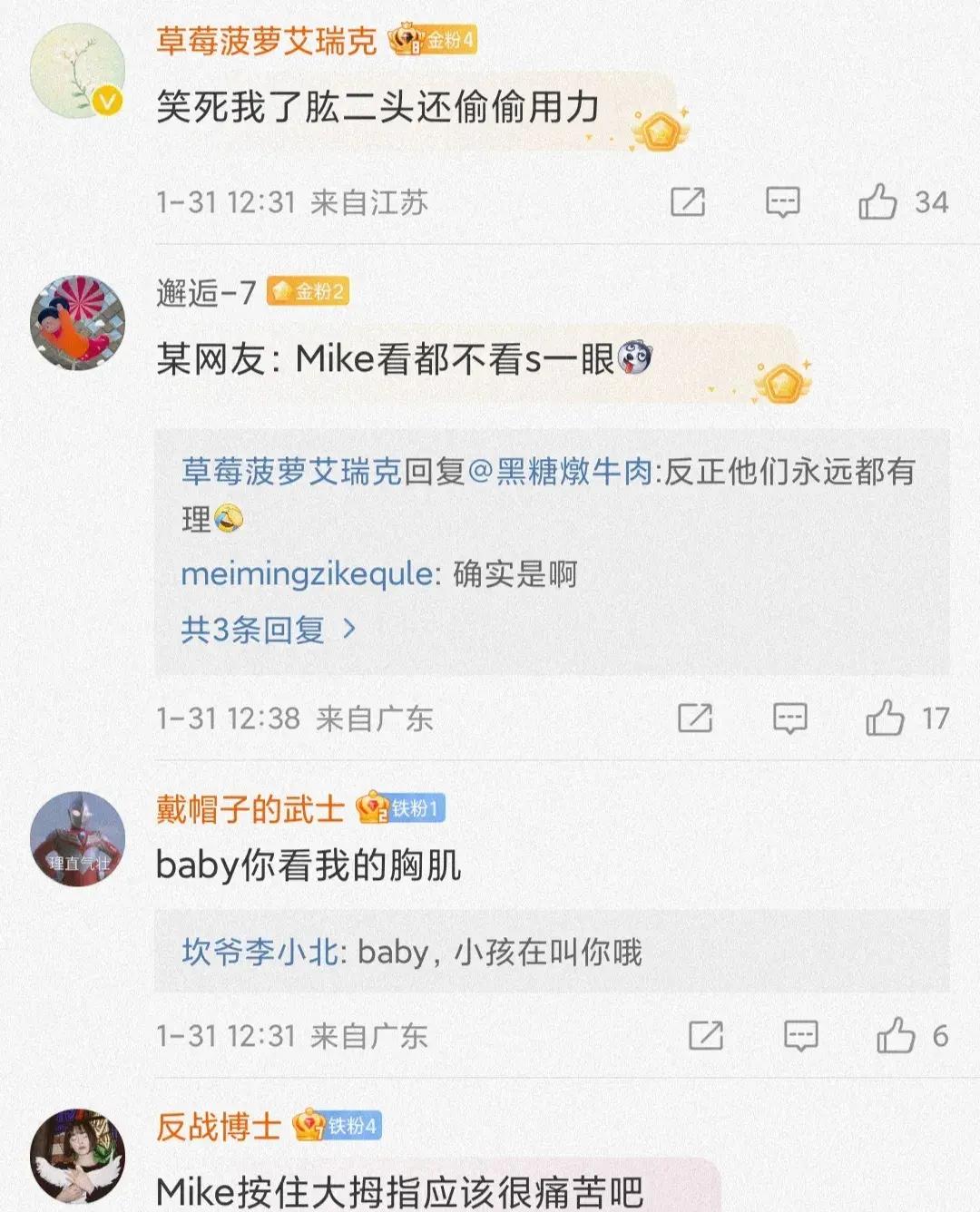Open username 反战博士
Screen dimensions: 980x1212
click(218, 1127)
